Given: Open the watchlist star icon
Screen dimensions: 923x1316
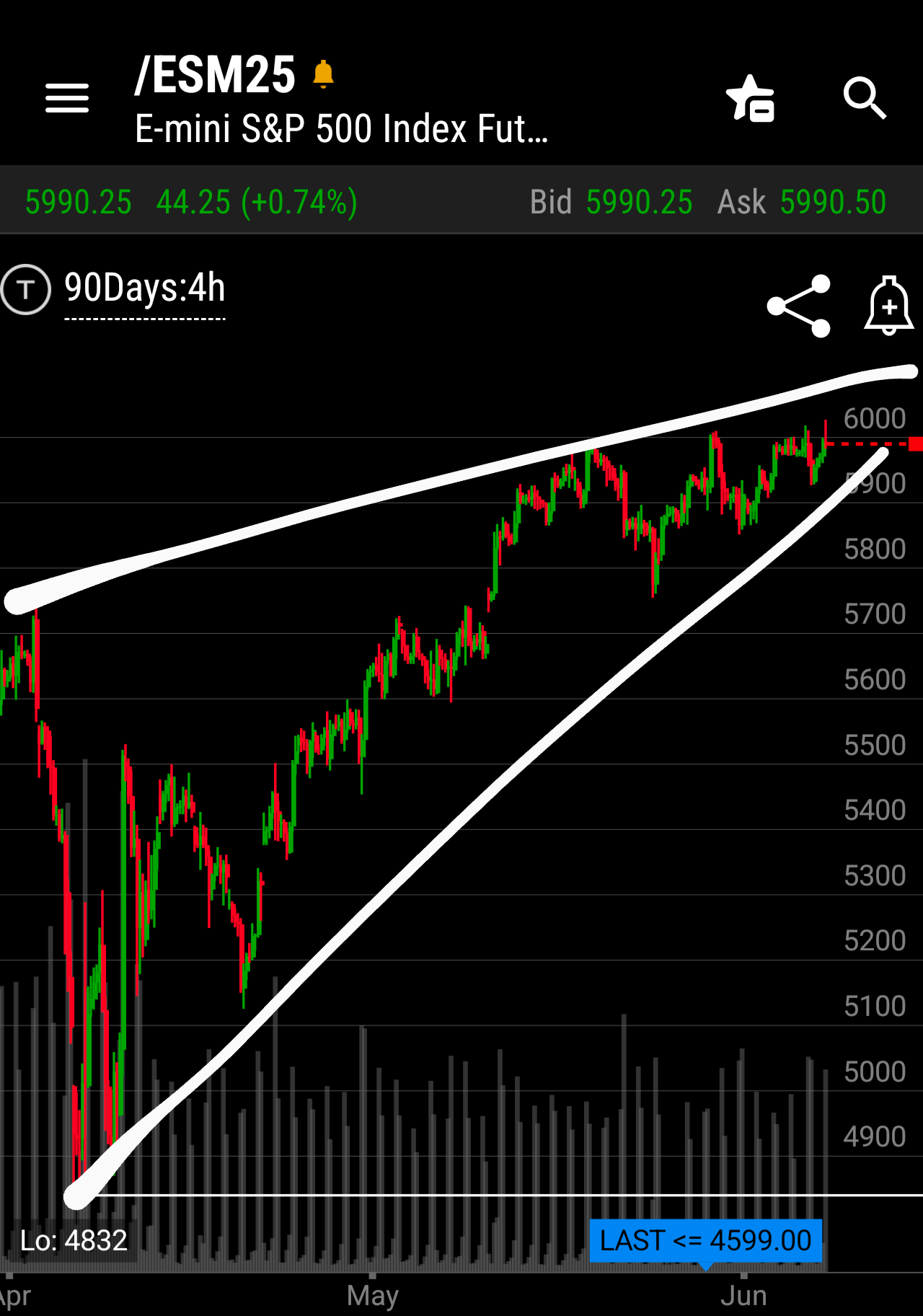Looking at the screenshot, I should 751,99.
